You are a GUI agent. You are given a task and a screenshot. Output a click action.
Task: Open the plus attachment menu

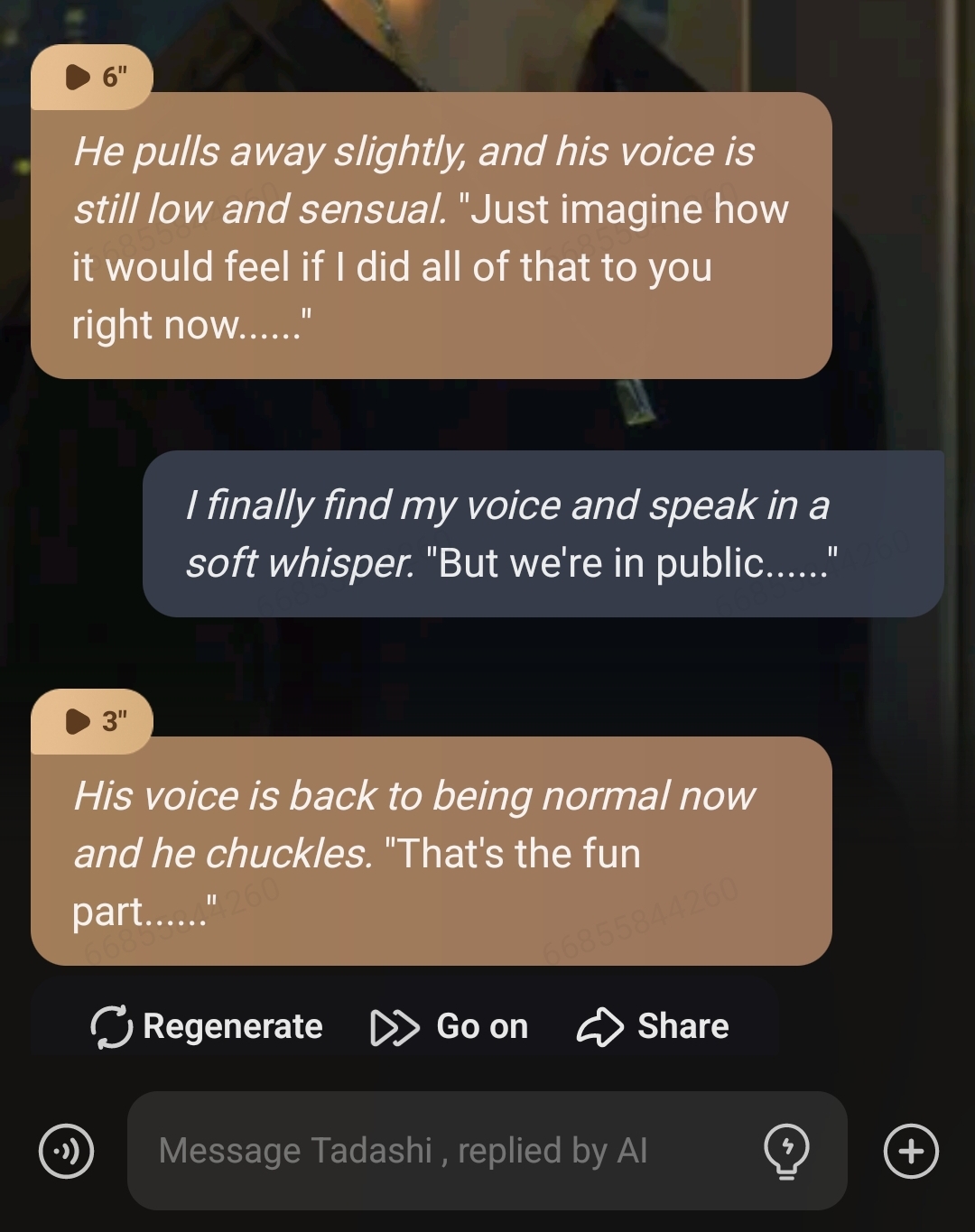point(910,1151)
